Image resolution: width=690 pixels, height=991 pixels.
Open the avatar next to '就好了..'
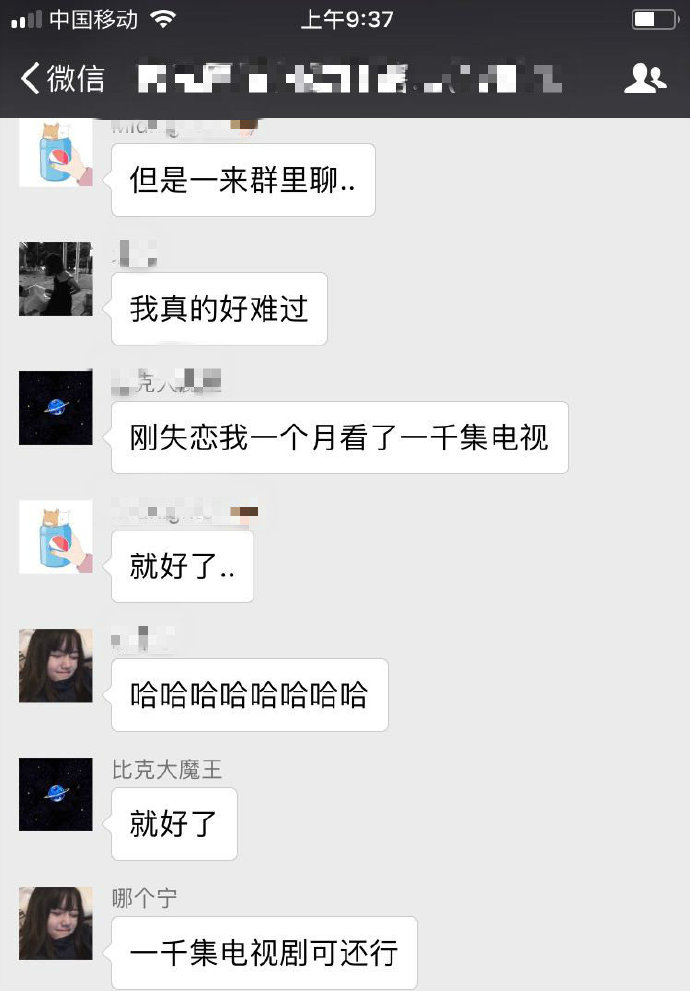56,537
